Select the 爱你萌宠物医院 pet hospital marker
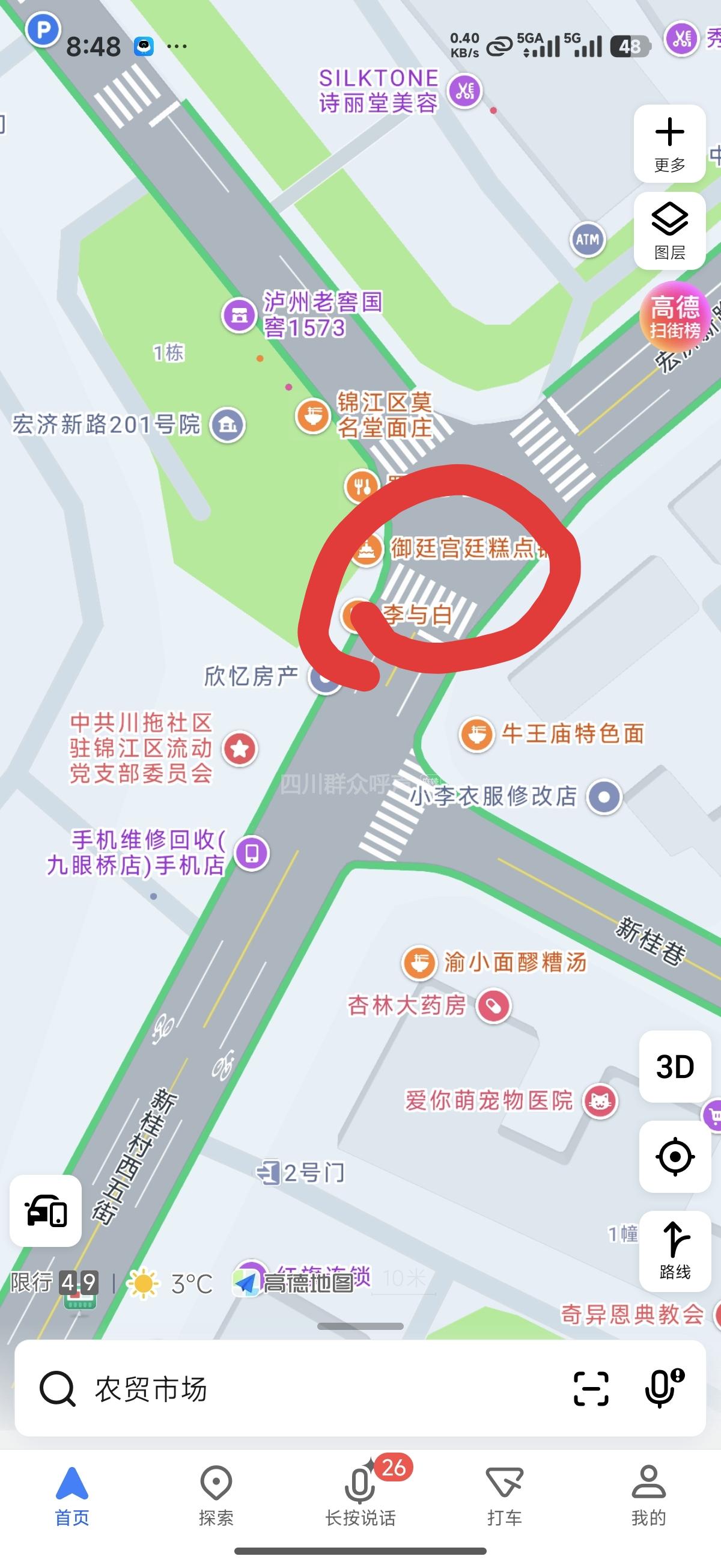Viewport: 721px width, 1568px height. pyautogui.click(x=600, y=1100)
